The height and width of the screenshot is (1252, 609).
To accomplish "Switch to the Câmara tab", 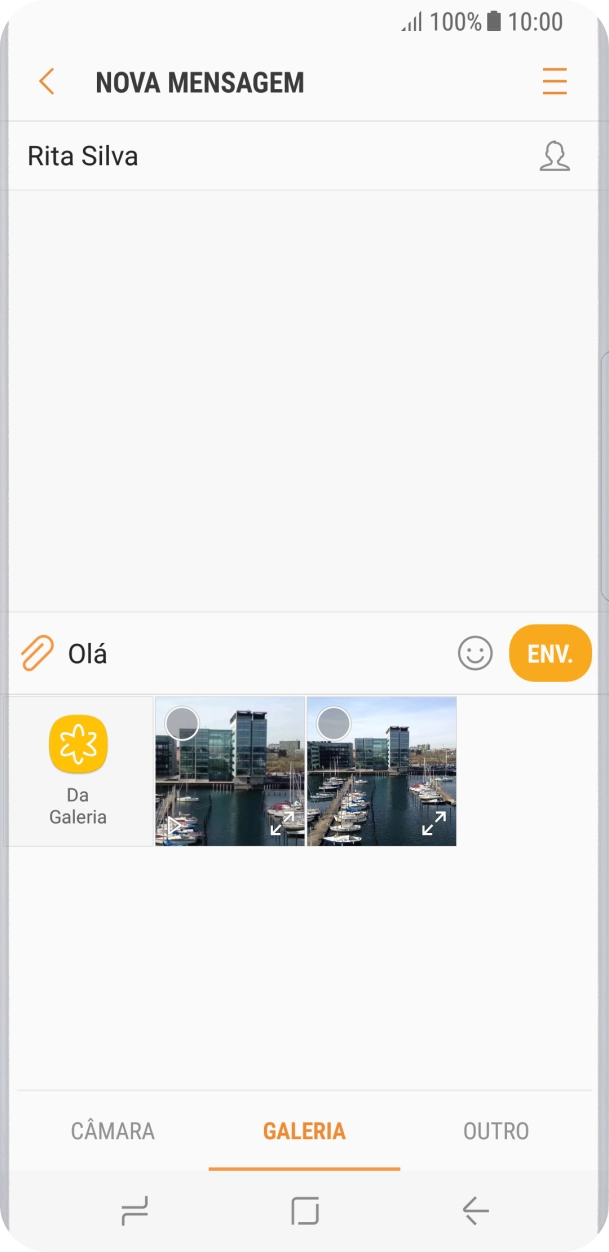I will point(113,1131).
